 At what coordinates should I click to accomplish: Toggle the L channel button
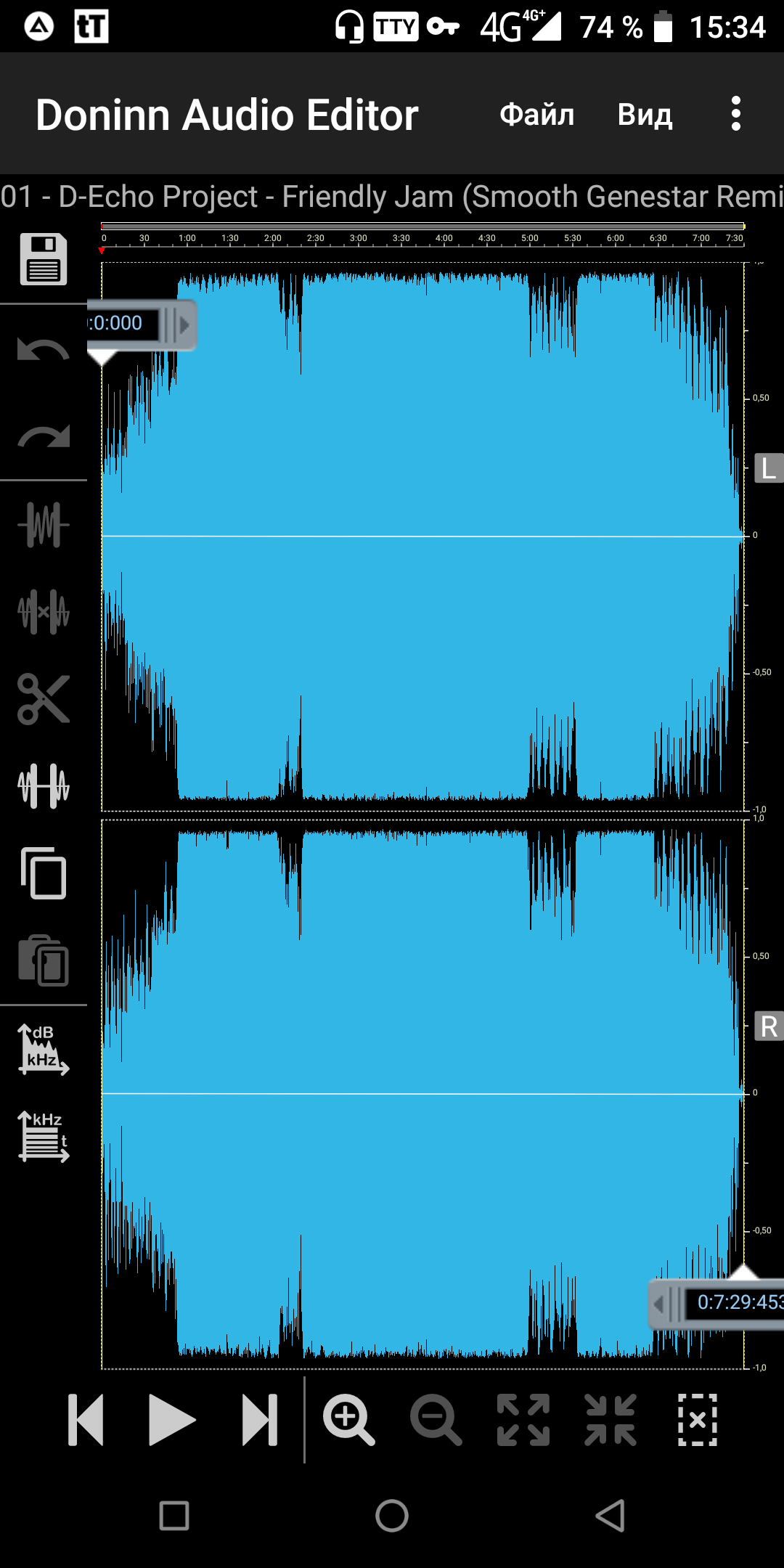[769, 468]
